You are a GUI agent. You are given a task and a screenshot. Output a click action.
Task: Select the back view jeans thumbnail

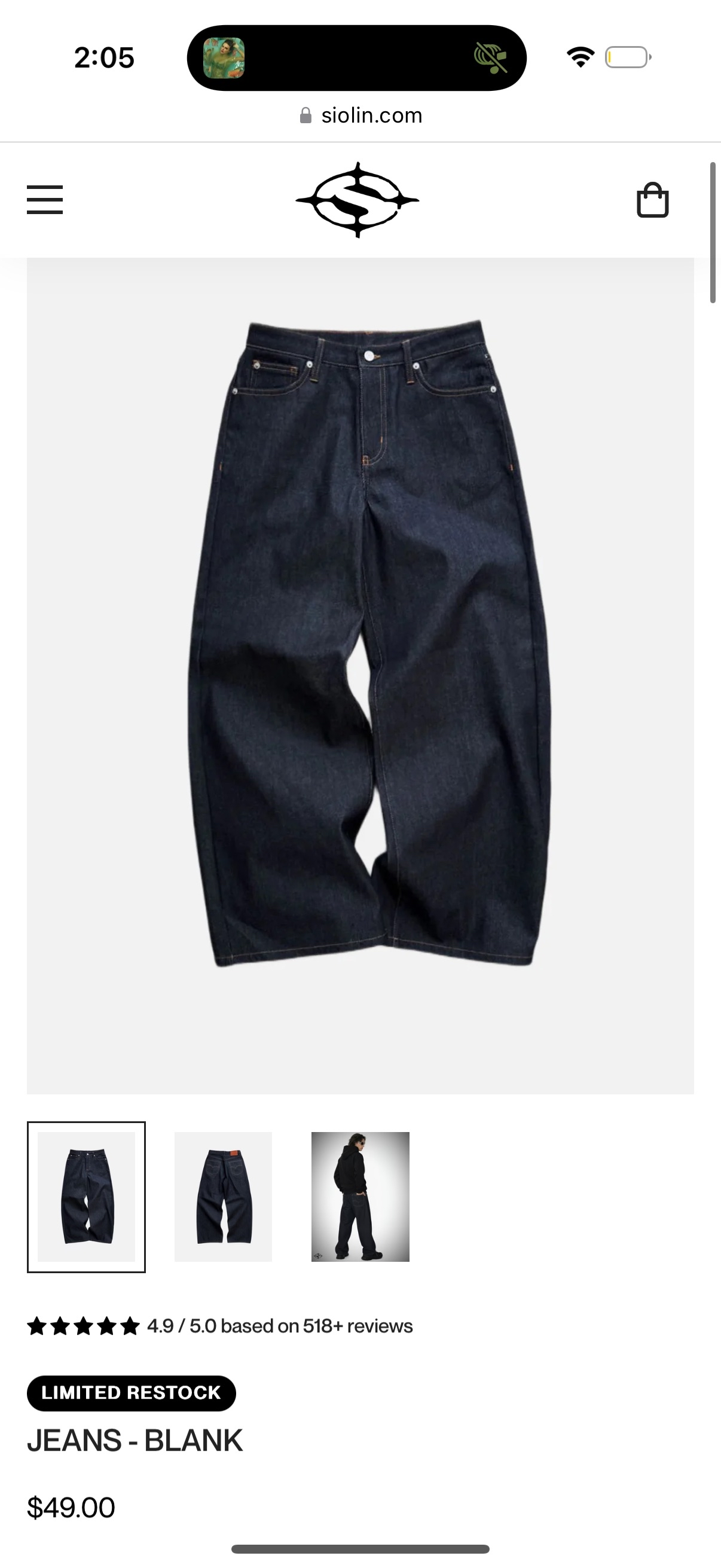click(224, 1197)
